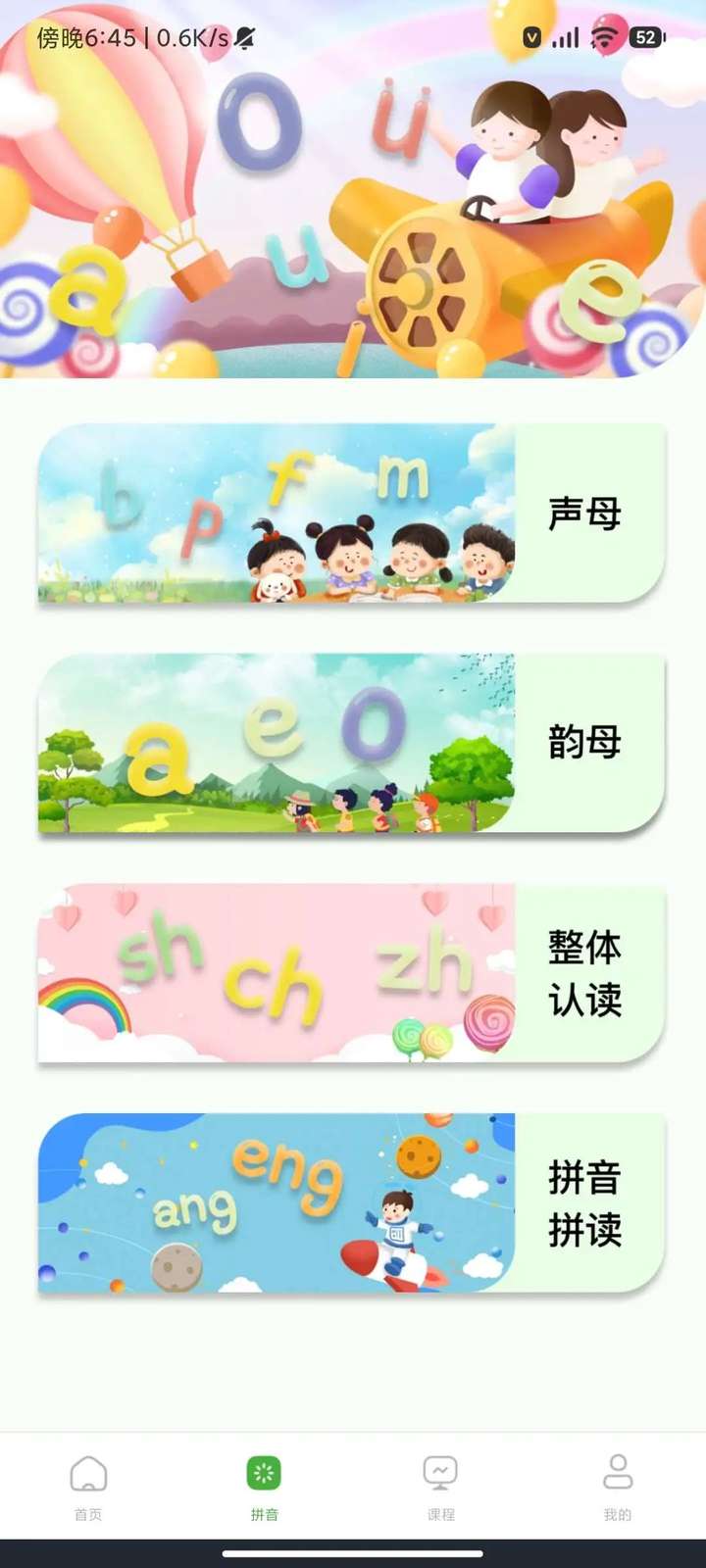Select the 整体认读 card
Image resolution: width=706 pixels, height=1568 pixels.
(352, 973)
